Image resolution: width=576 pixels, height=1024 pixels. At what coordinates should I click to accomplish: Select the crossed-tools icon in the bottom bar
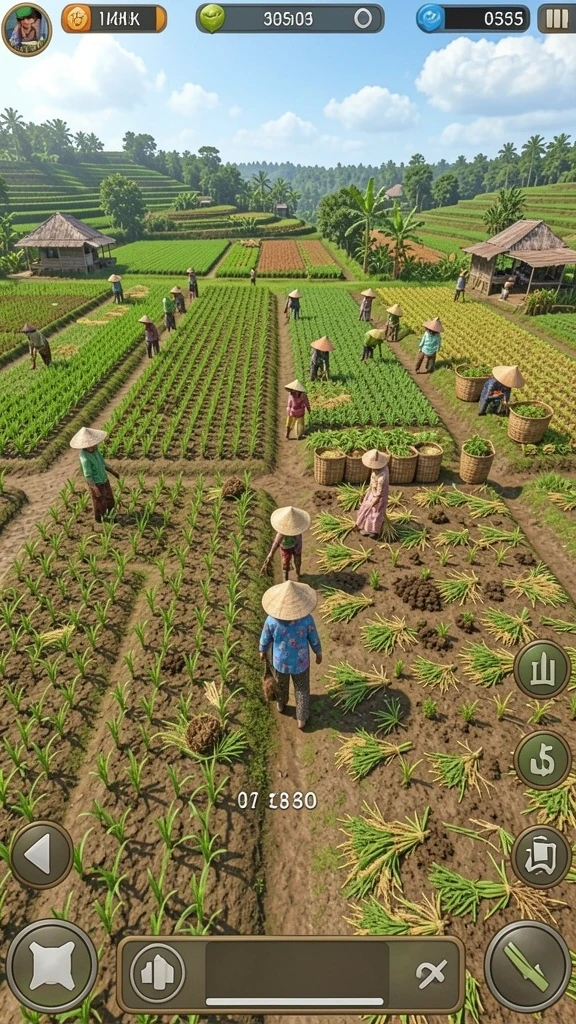(x=432, y=974)
